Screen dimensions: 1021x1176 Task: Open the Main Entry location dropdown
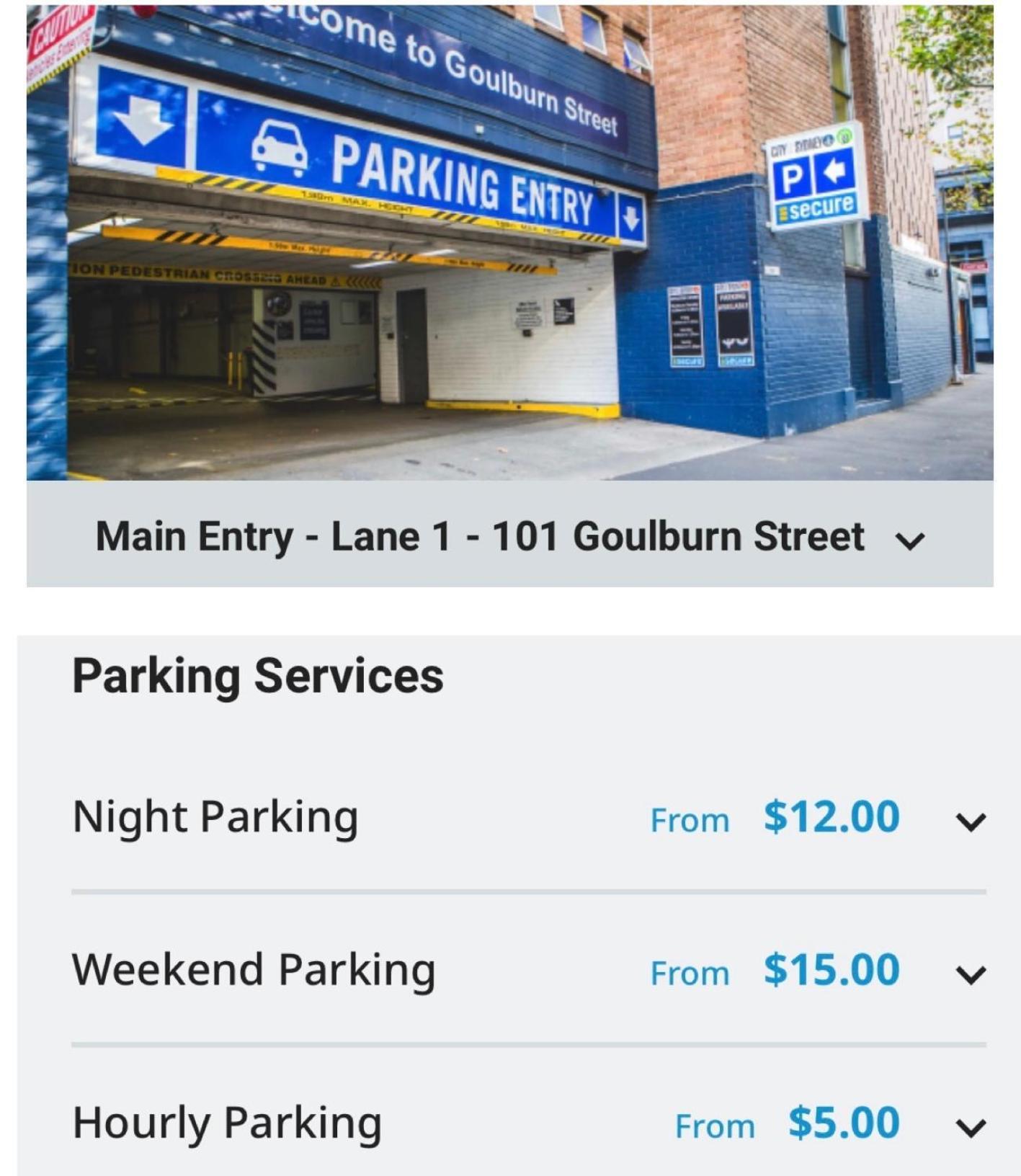coord(909,540)
